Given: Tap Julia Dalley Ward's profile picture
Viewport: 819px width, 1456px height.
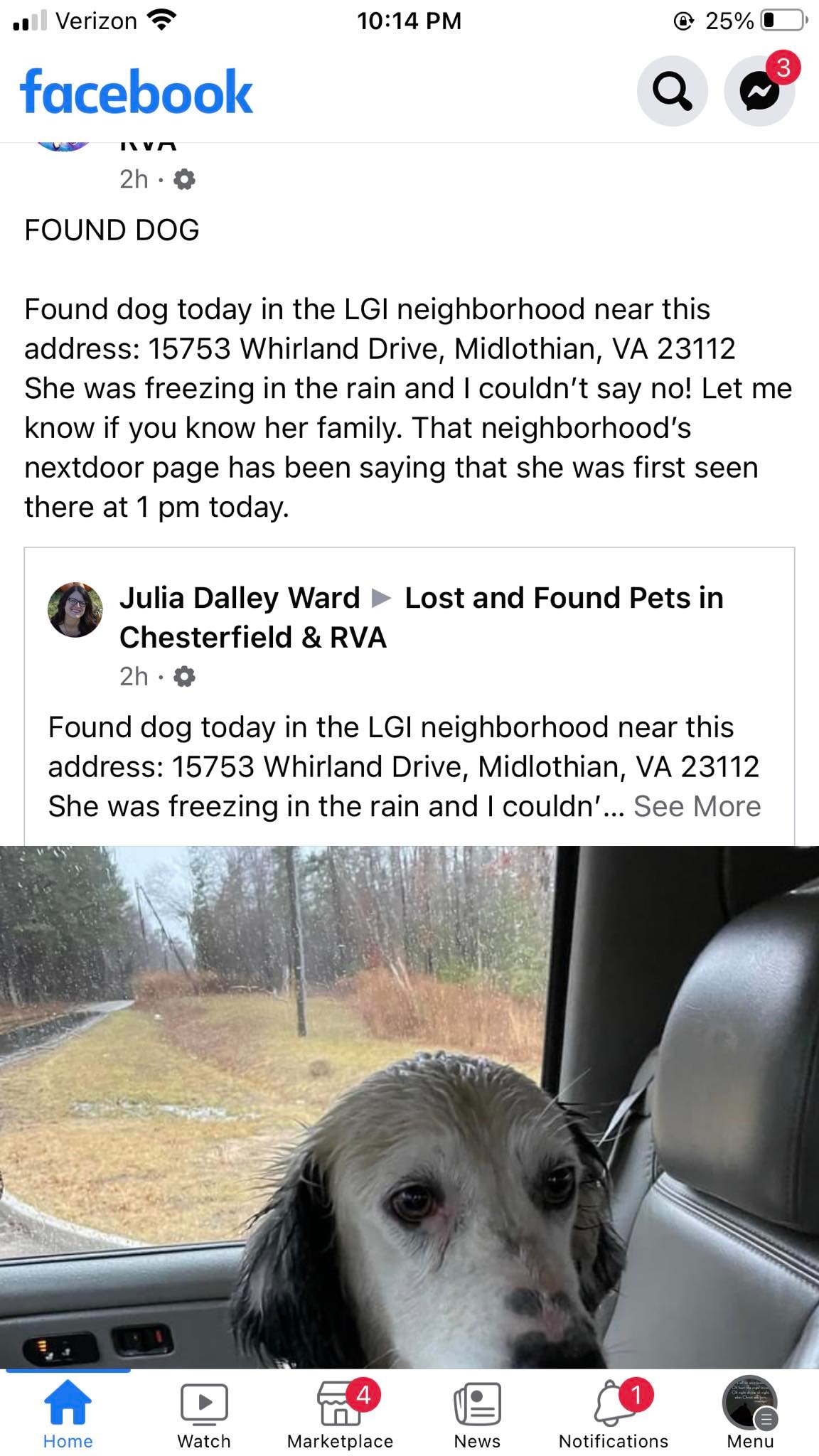Looking at the screenshot, I should pyautogui.click(x=75, y=610).
